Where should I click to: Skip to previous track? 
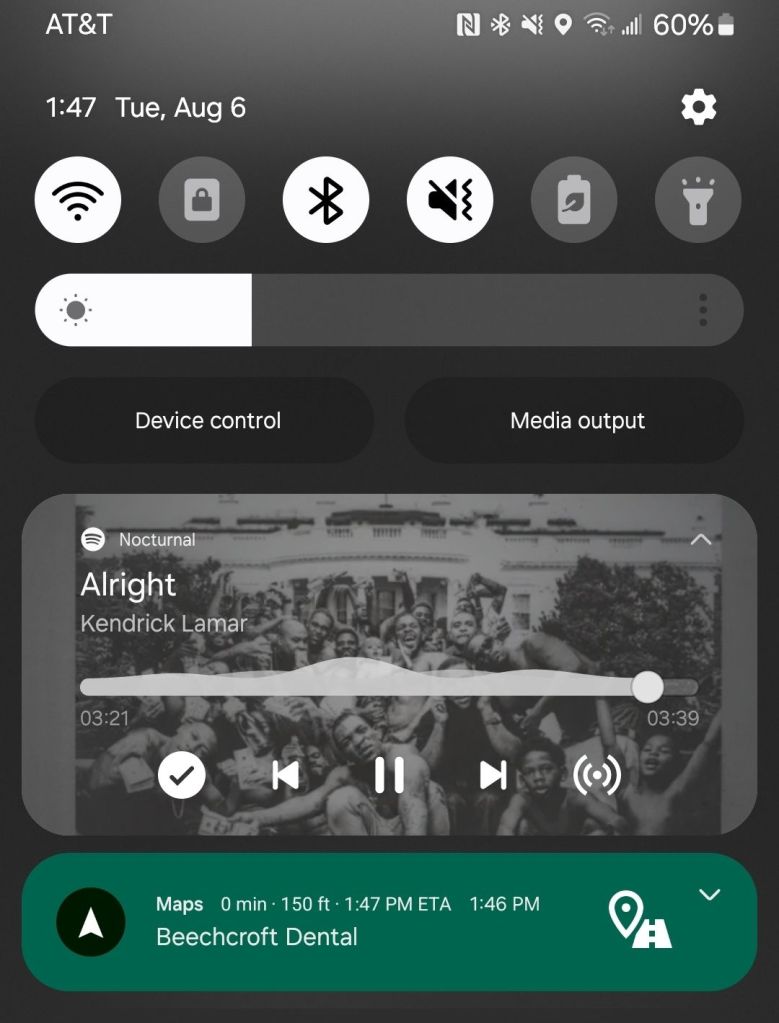coord(285,774)
